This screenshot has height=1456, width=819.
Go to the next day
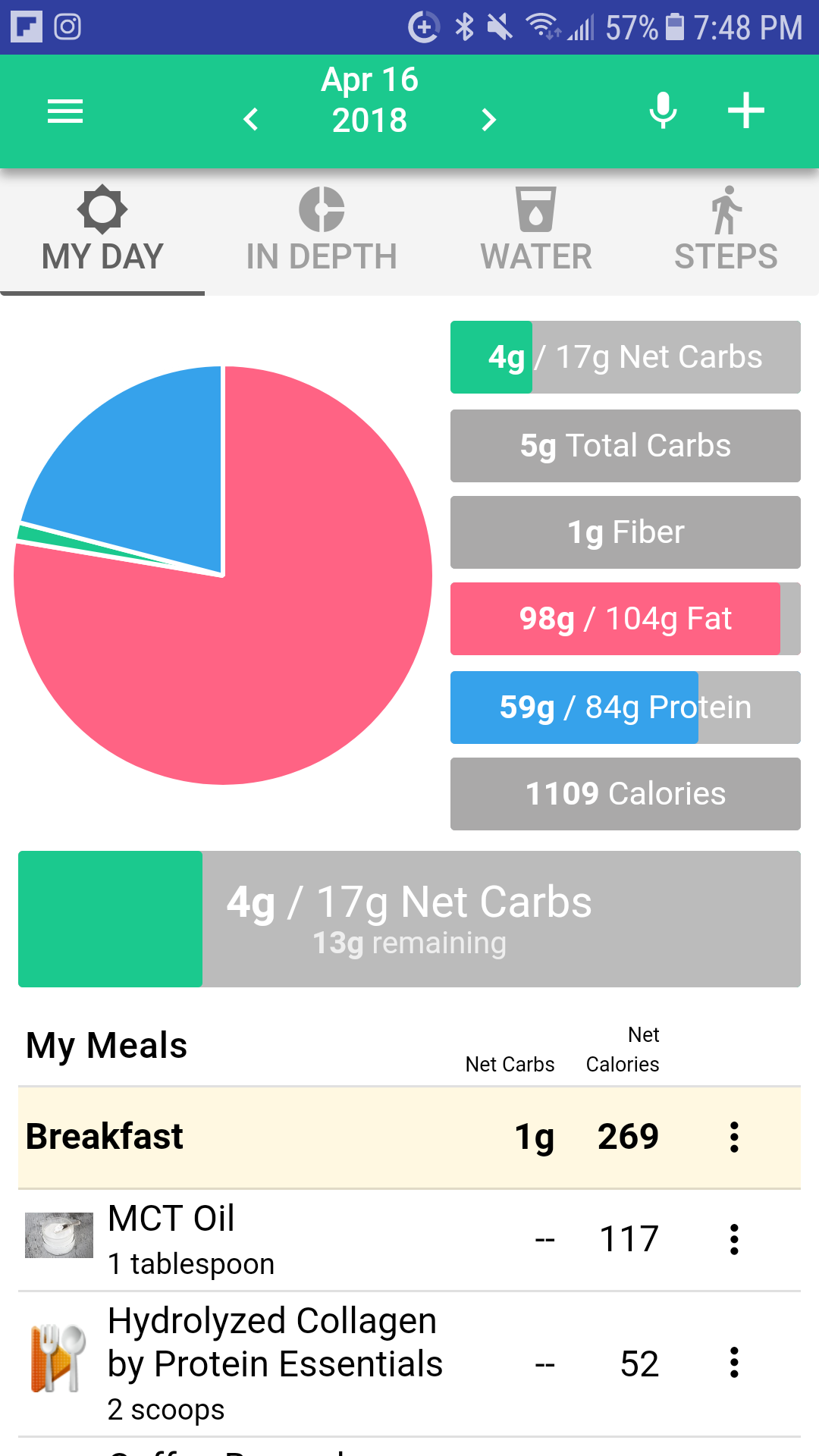pyautogui.click(x=489, y=119)
